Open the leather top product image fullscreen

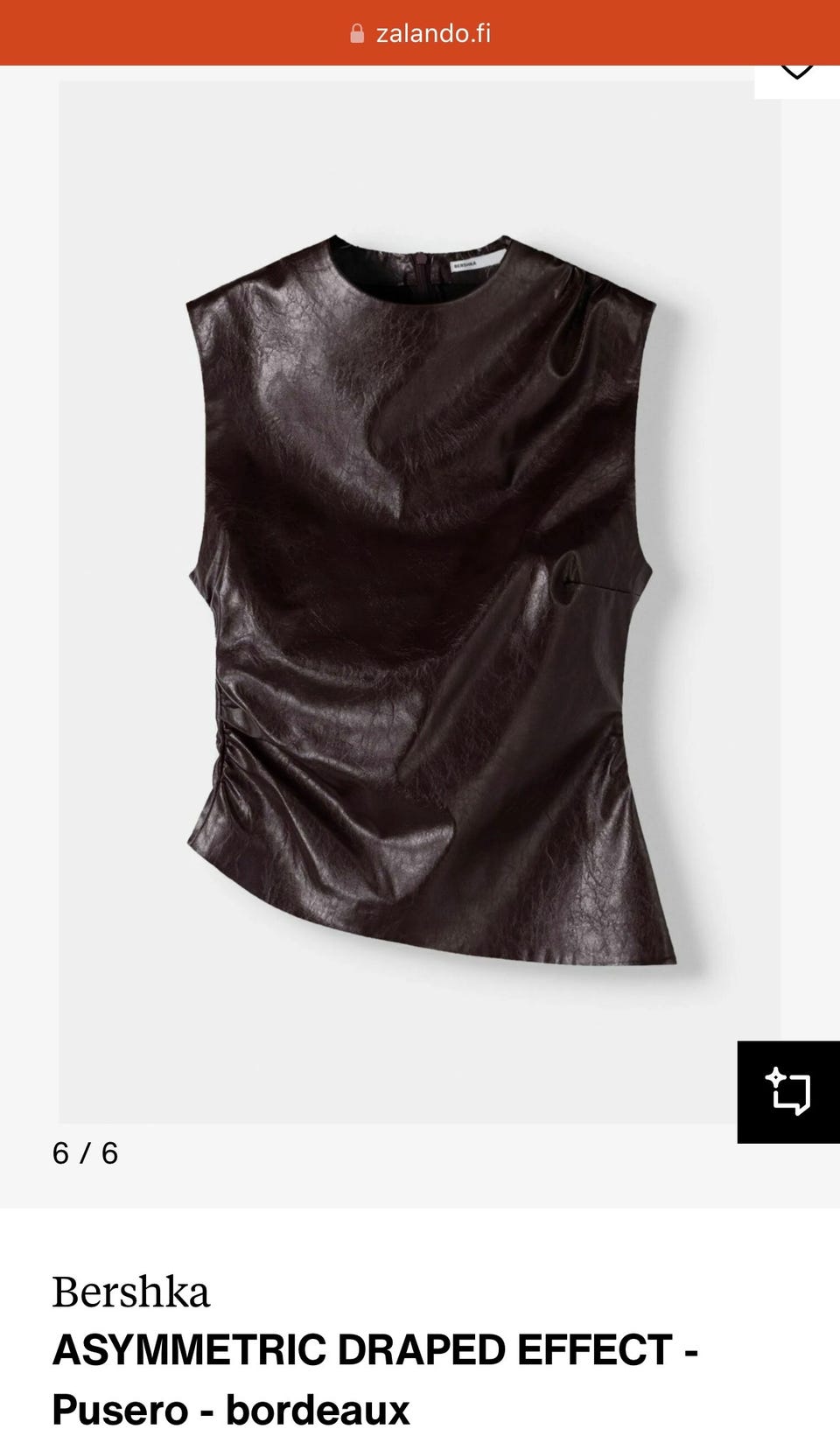click(420, 602)
